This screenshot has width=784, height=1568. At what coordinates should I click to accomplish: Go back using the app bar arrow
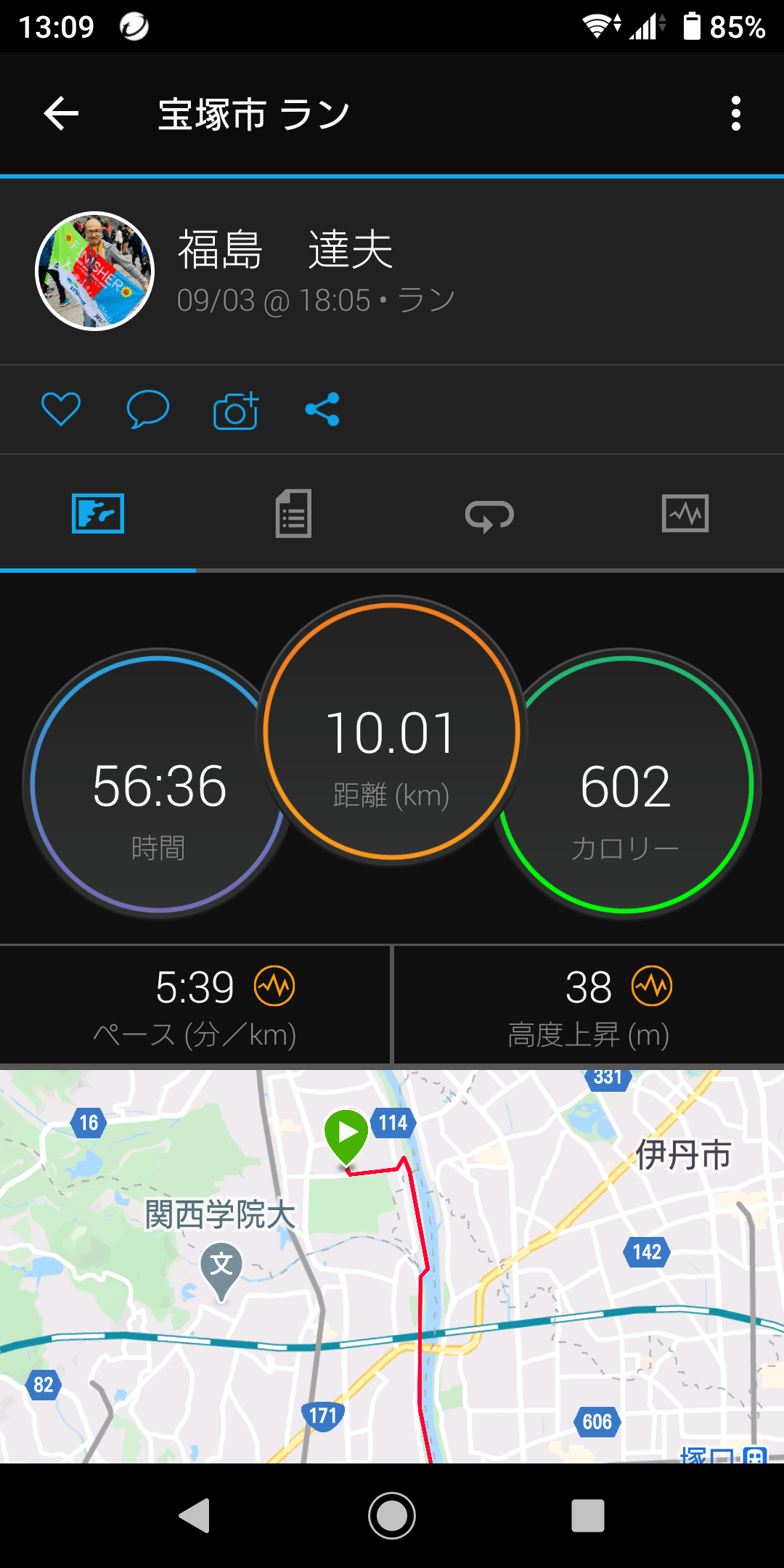click(x=61, y=114)
